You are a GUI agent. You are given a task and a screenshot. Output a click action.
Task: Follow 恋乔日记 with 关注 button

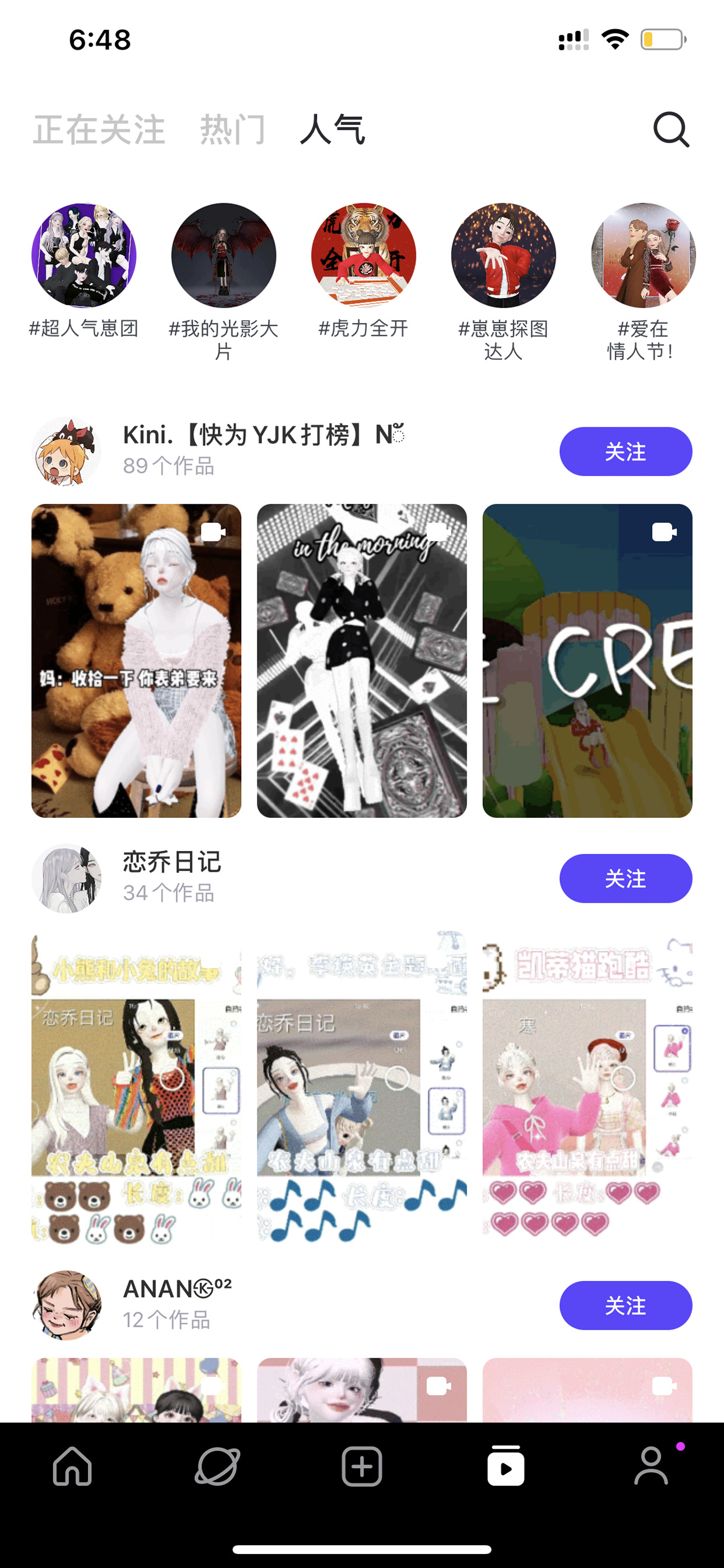coord(625,877)
